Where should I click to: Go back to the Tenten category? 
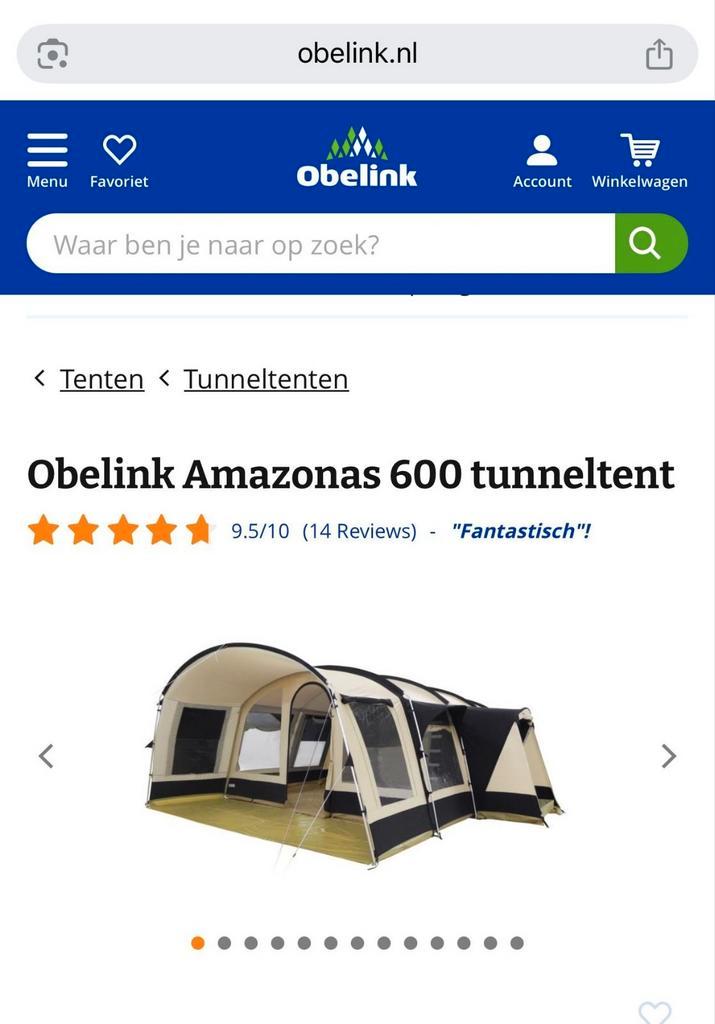coord(101,379)
